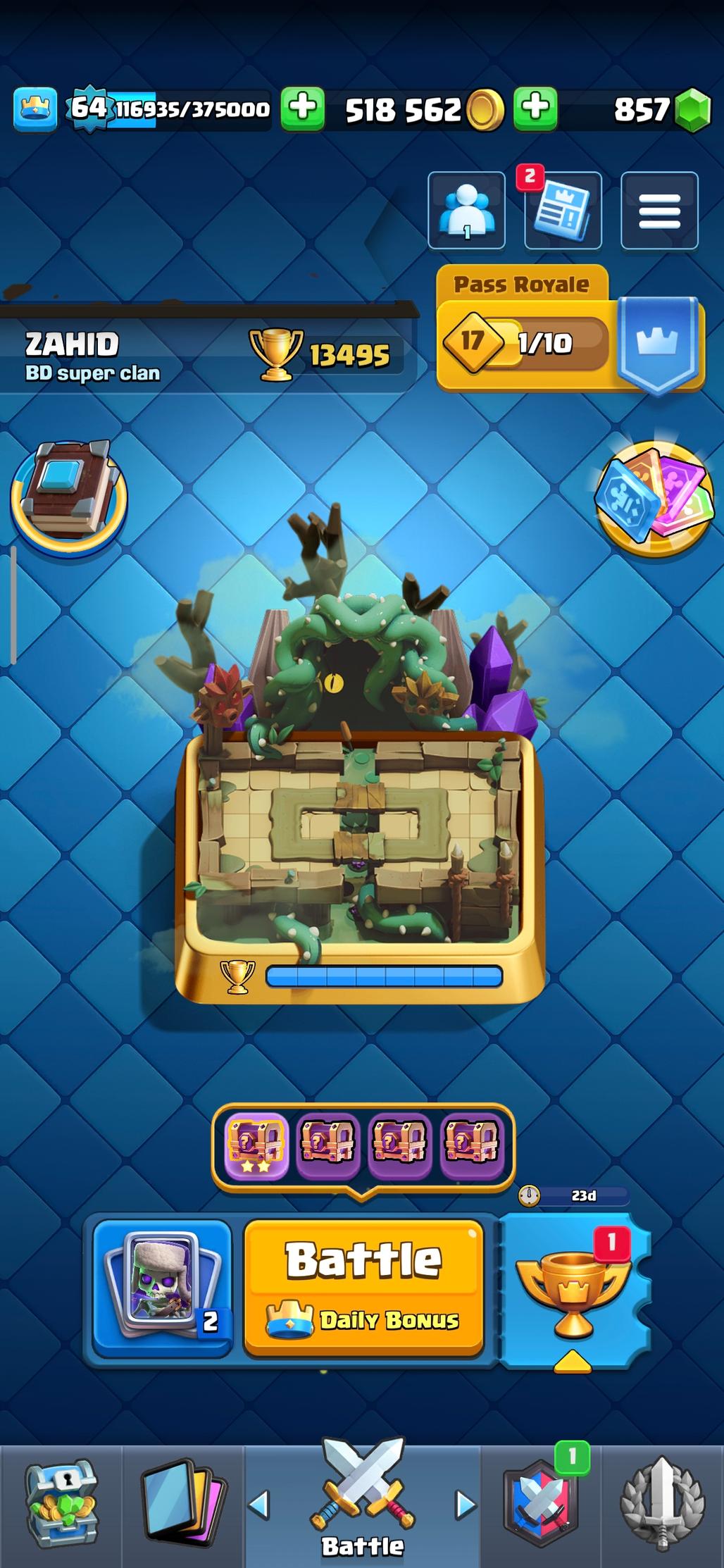Image resolution: width=724 pixels, height=1568 pixels.
Task: Switch to the Cards collection tab
Action: pyautogui.click(x=183, y=1505)
